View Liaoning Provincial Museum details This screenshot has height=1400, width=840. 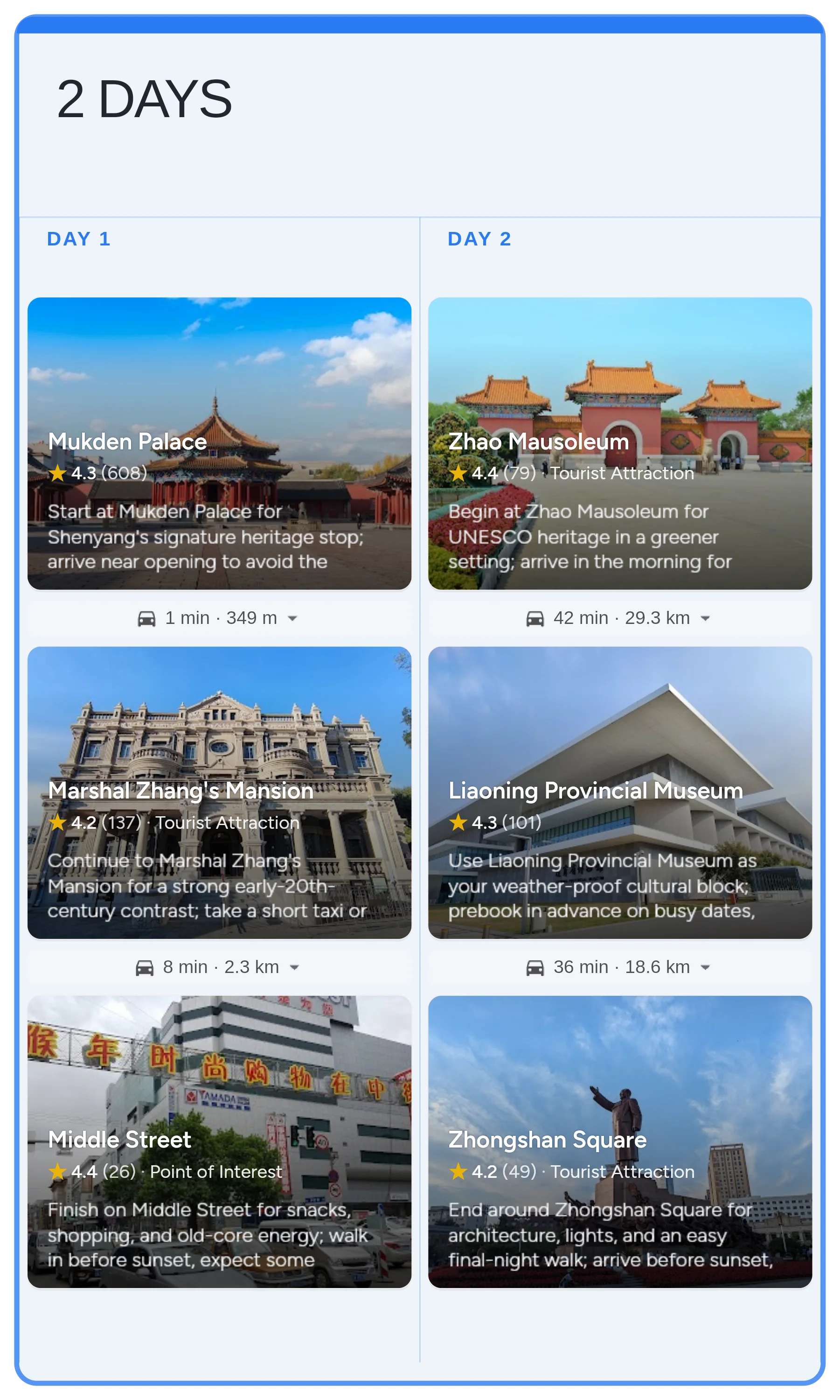(x=620, y=792)
